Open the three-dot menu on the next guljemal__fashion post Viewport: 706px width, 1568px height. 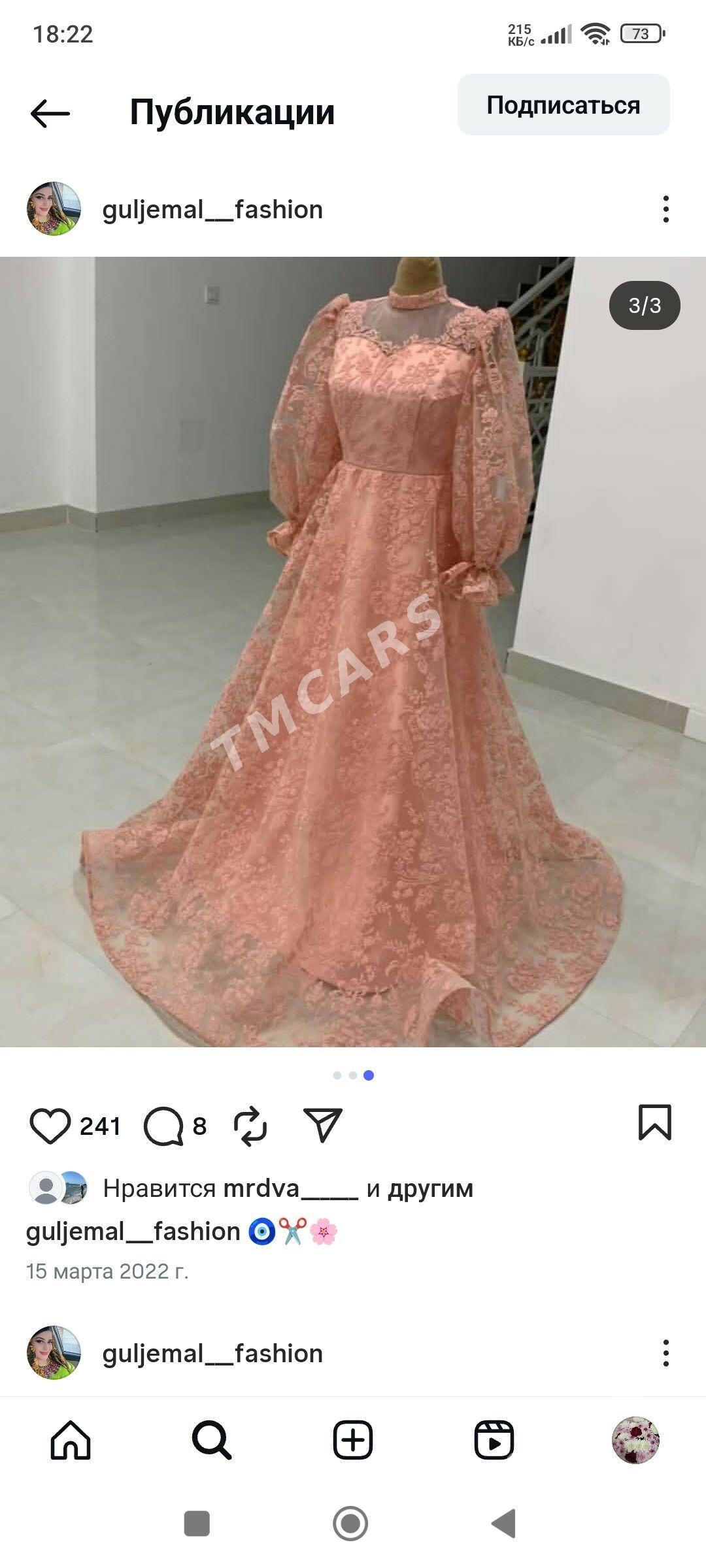pyautogui.click(x=665, y=1353)
